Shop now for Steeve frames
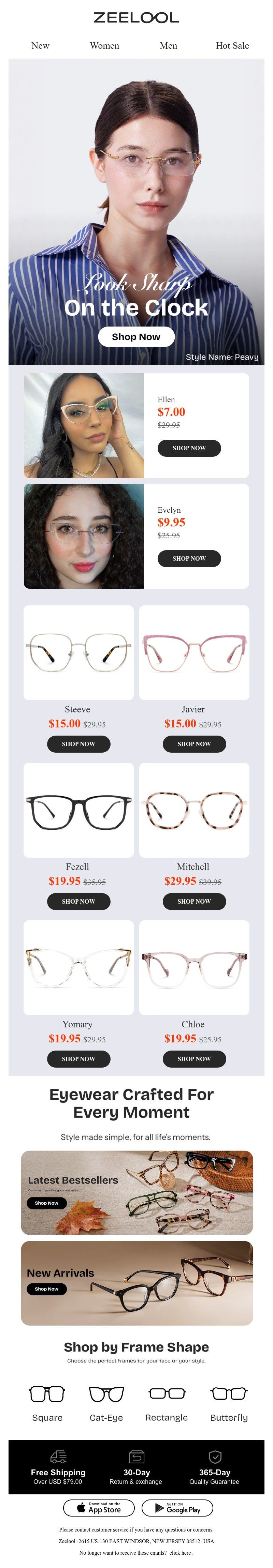 click(x=78, y=744)
